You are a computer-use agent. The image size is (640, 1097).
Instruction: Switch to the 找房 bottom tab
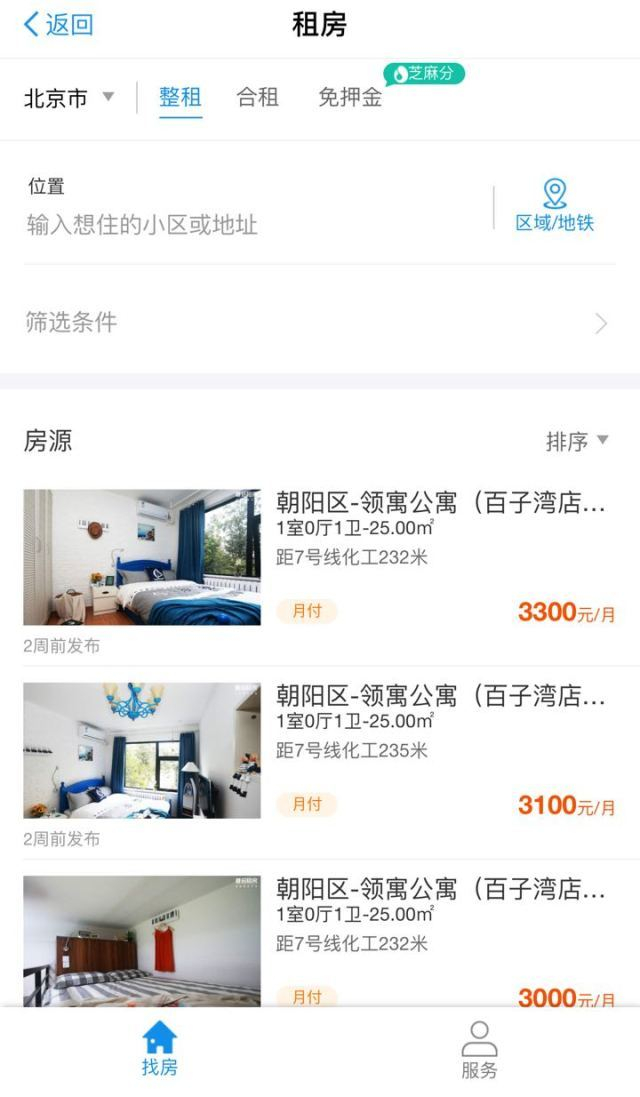(160, 1050)
